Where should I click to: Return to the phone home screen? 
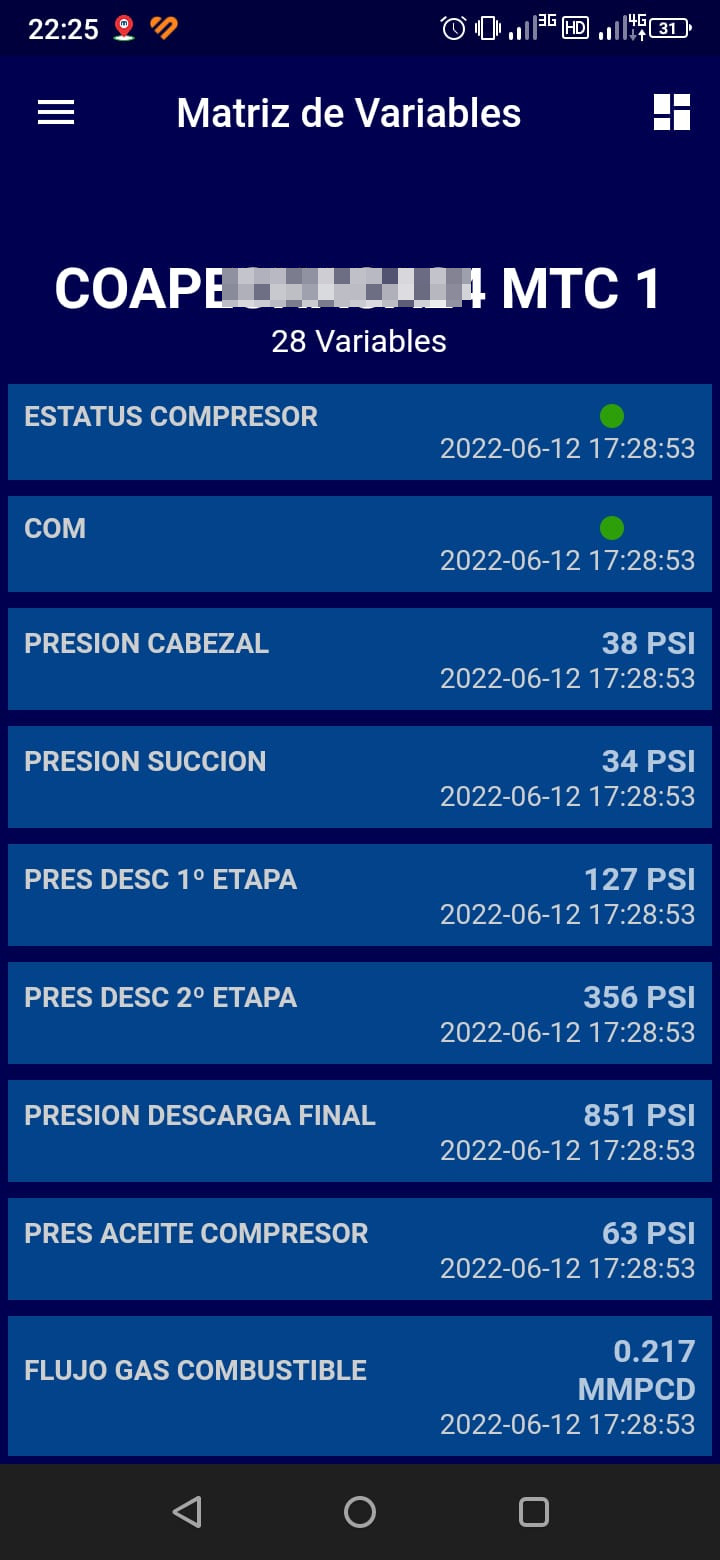(x=360, y=1511)
